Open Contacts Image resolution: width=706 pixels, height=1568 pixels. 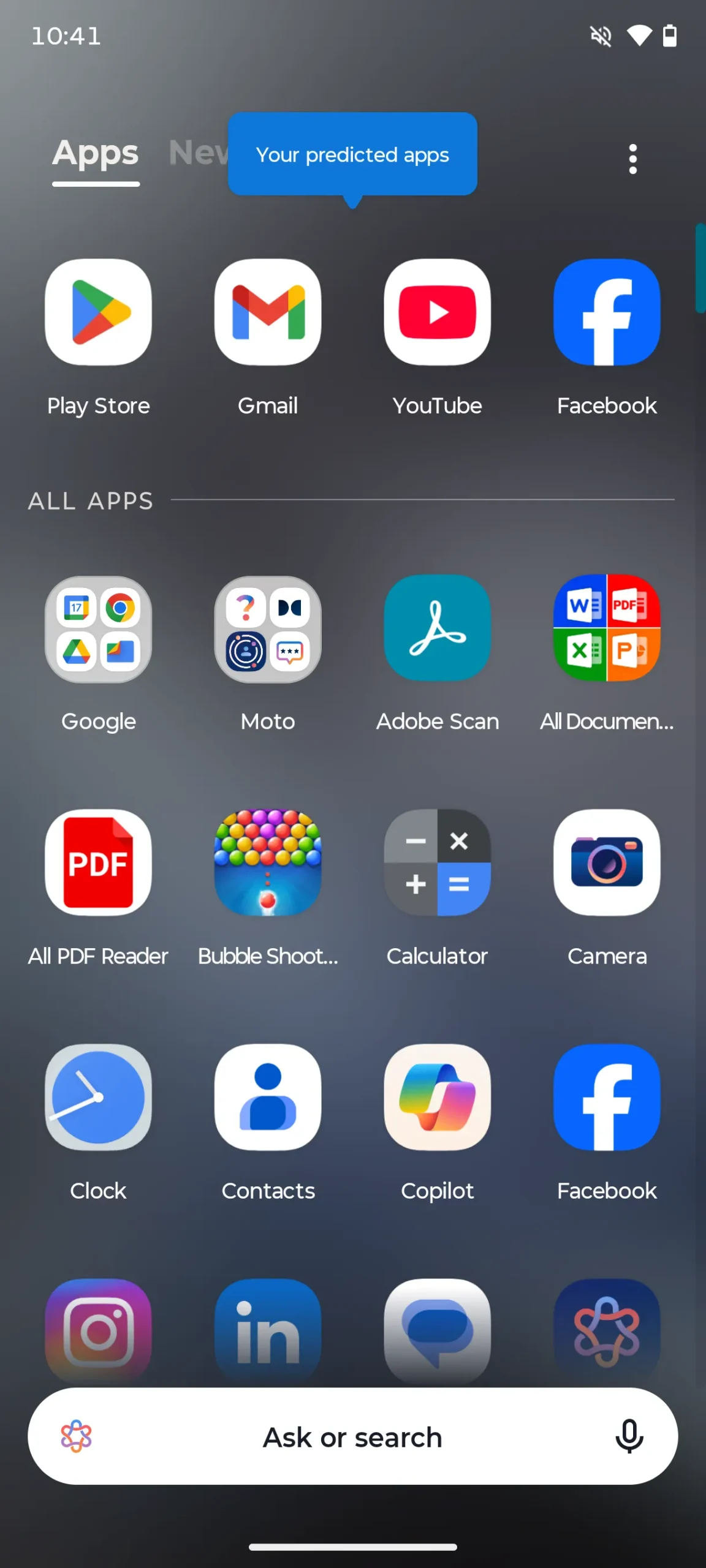pyautogui.click(x=268, y=1098)
